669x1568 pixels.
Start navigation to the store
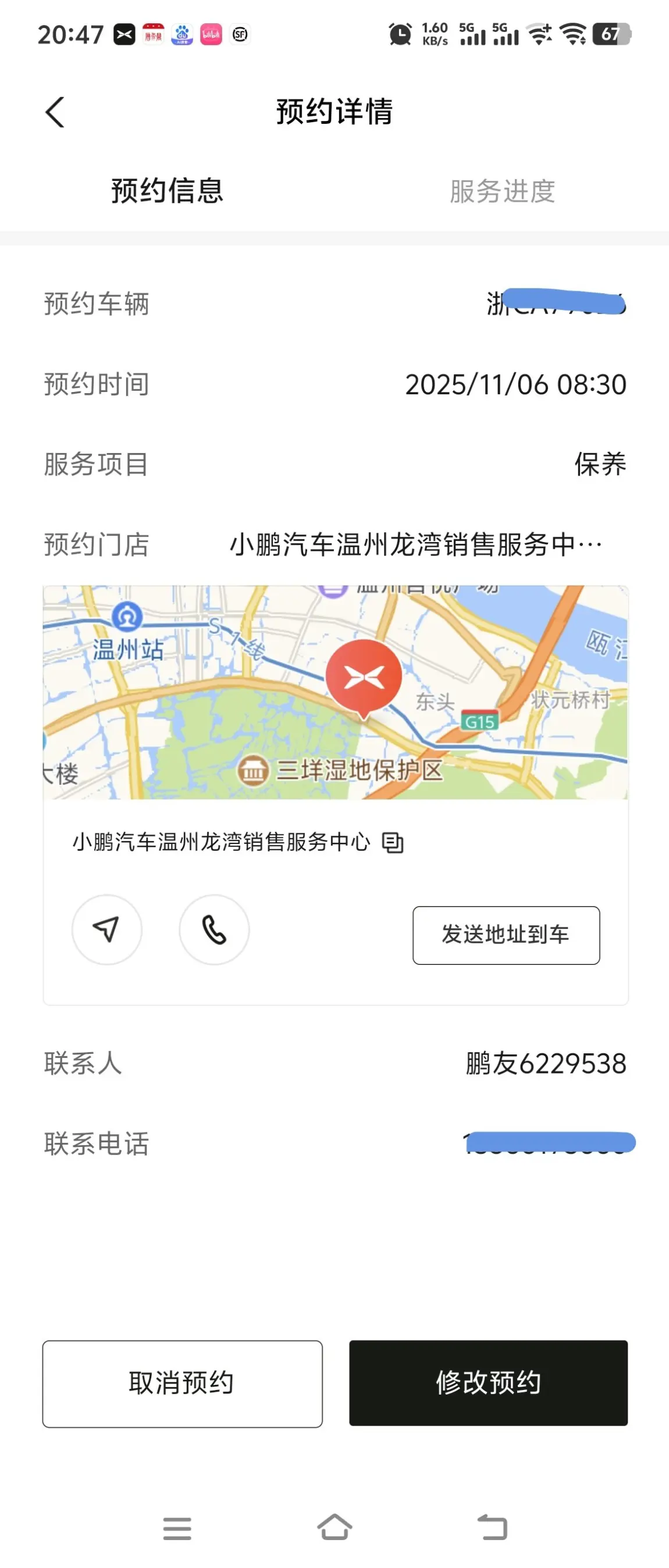tap(106, 929)
